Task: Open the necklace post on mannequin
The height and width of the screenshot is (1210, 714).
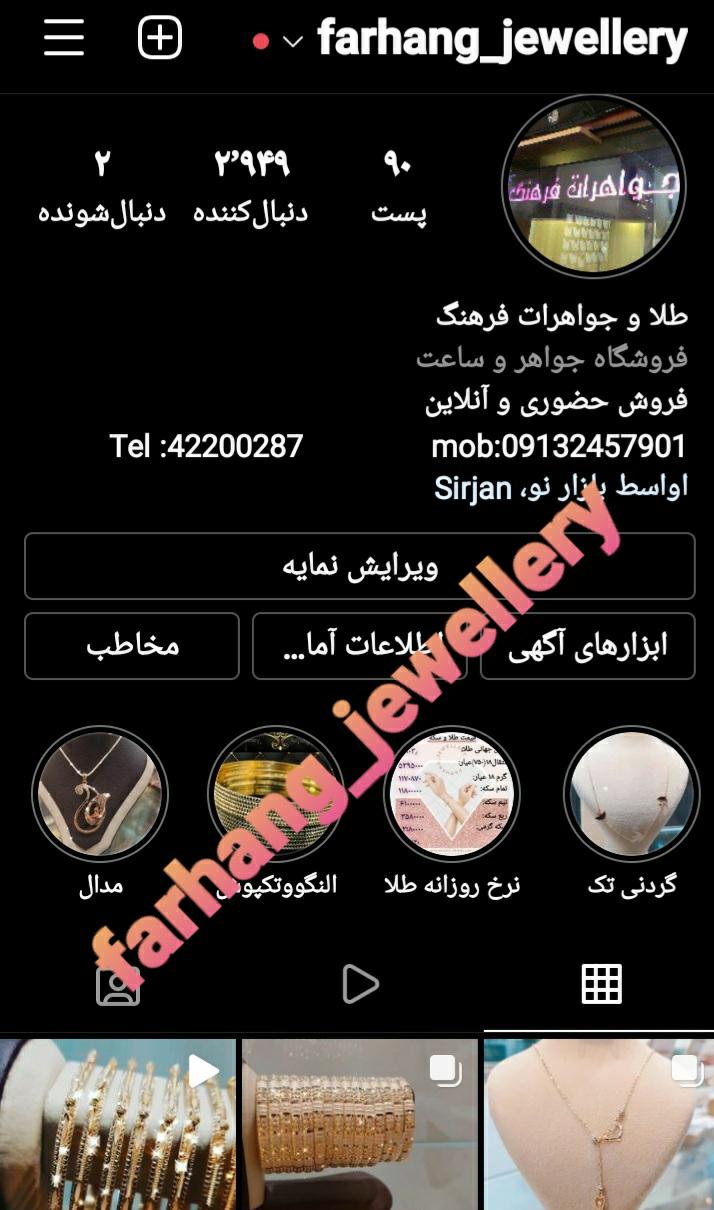Action: [598, 1125]
